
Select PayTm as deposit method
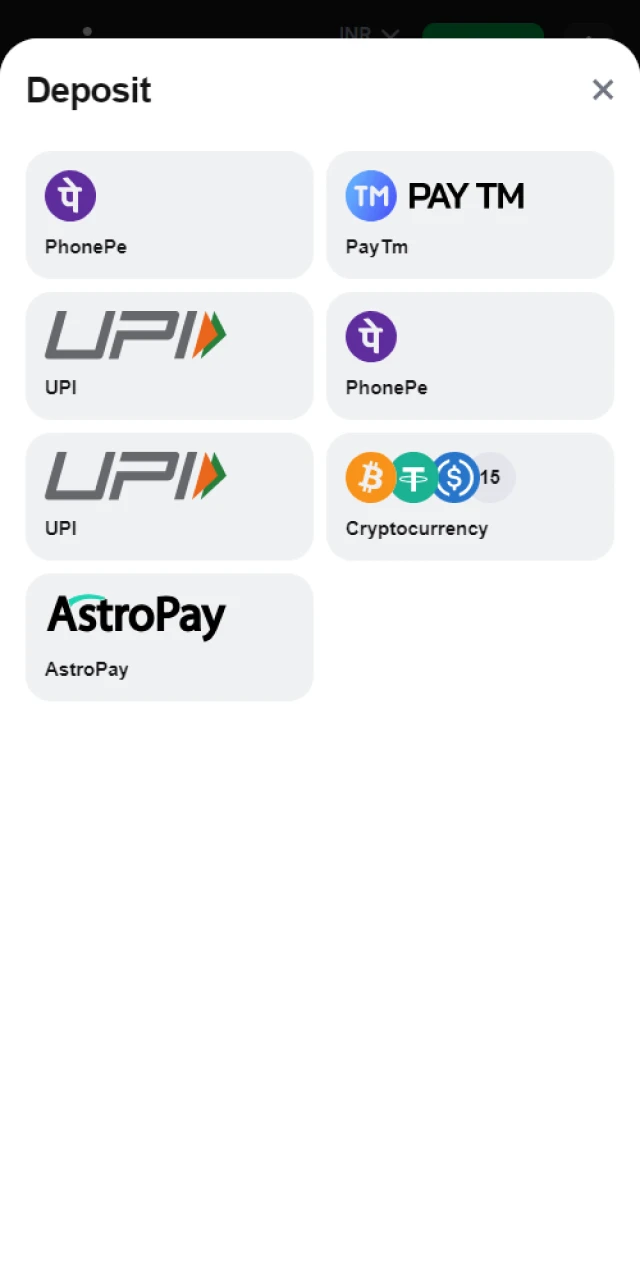pos(469,215)
